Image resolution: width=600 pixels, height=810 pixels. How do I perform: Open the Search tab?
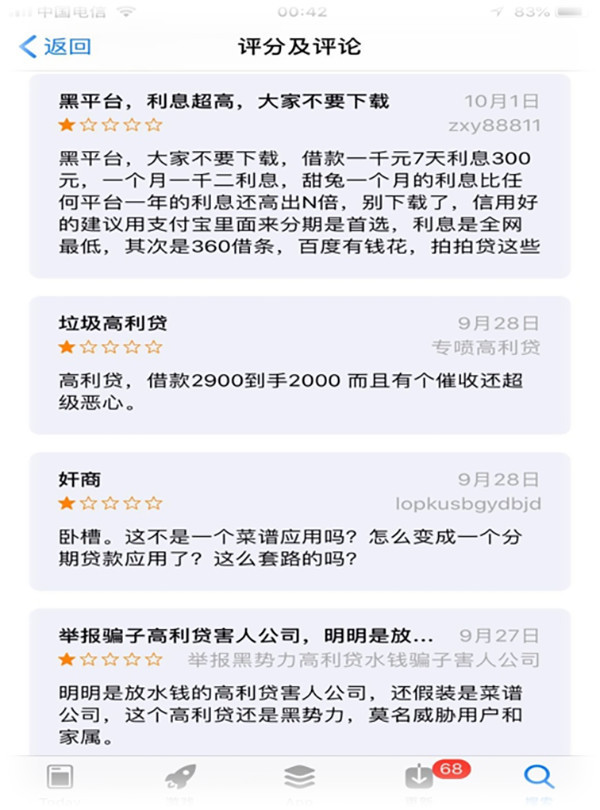click(x=539, y=782)
